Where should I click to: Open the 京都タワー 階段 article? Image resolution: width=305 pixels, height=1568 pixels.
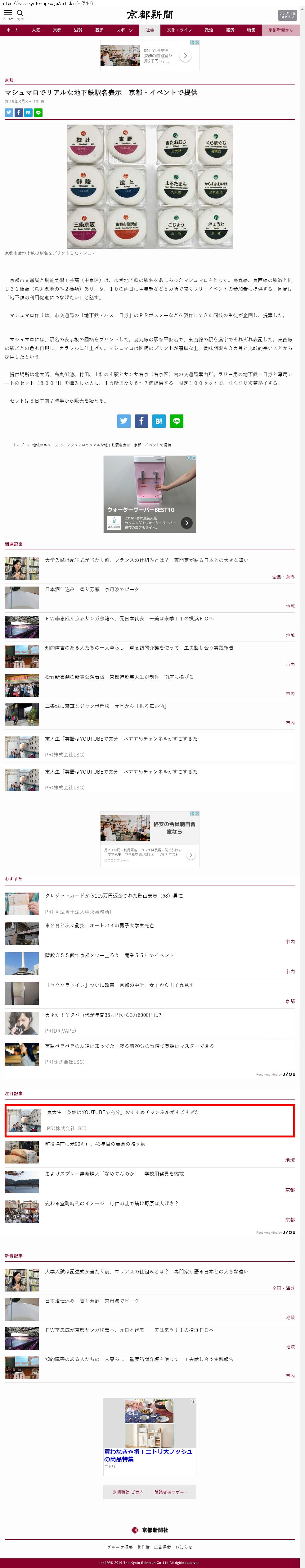click(109, 955)
